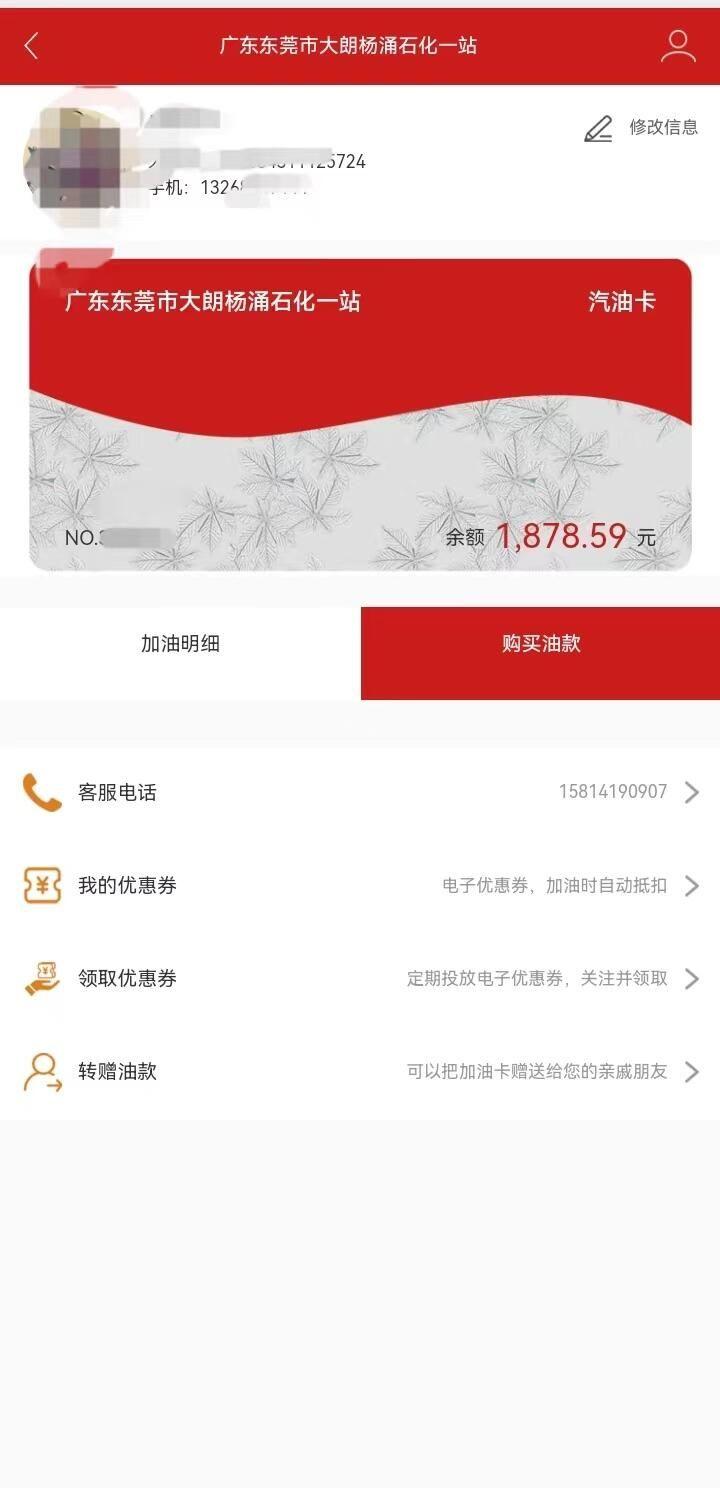This screenshot has width=720, height=1488.
Task: Call 客服电话 customer service
Action: 360,792
